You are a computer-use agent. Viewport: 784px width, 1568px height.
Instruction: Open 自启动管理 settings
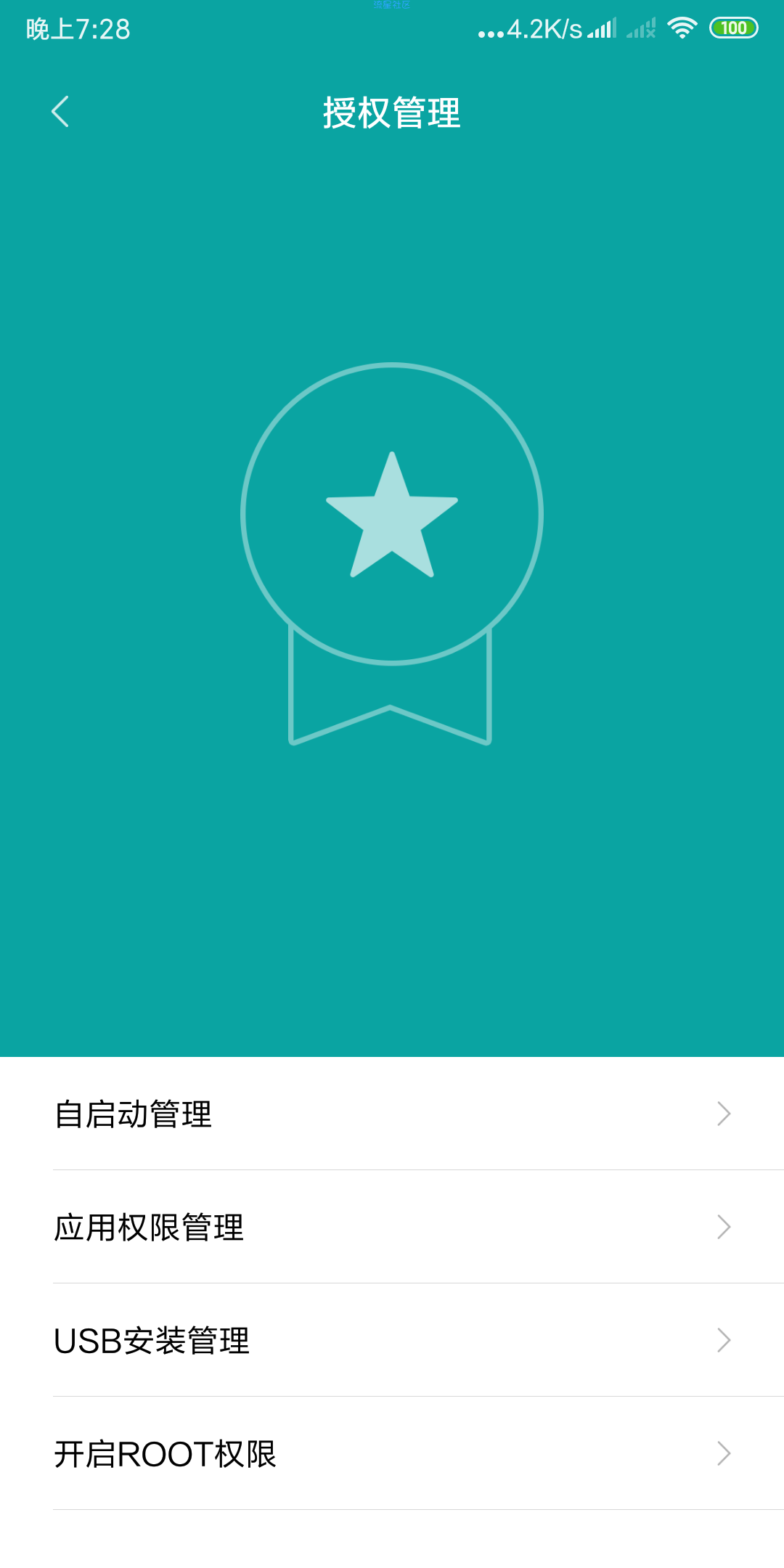click(392, 1114)
